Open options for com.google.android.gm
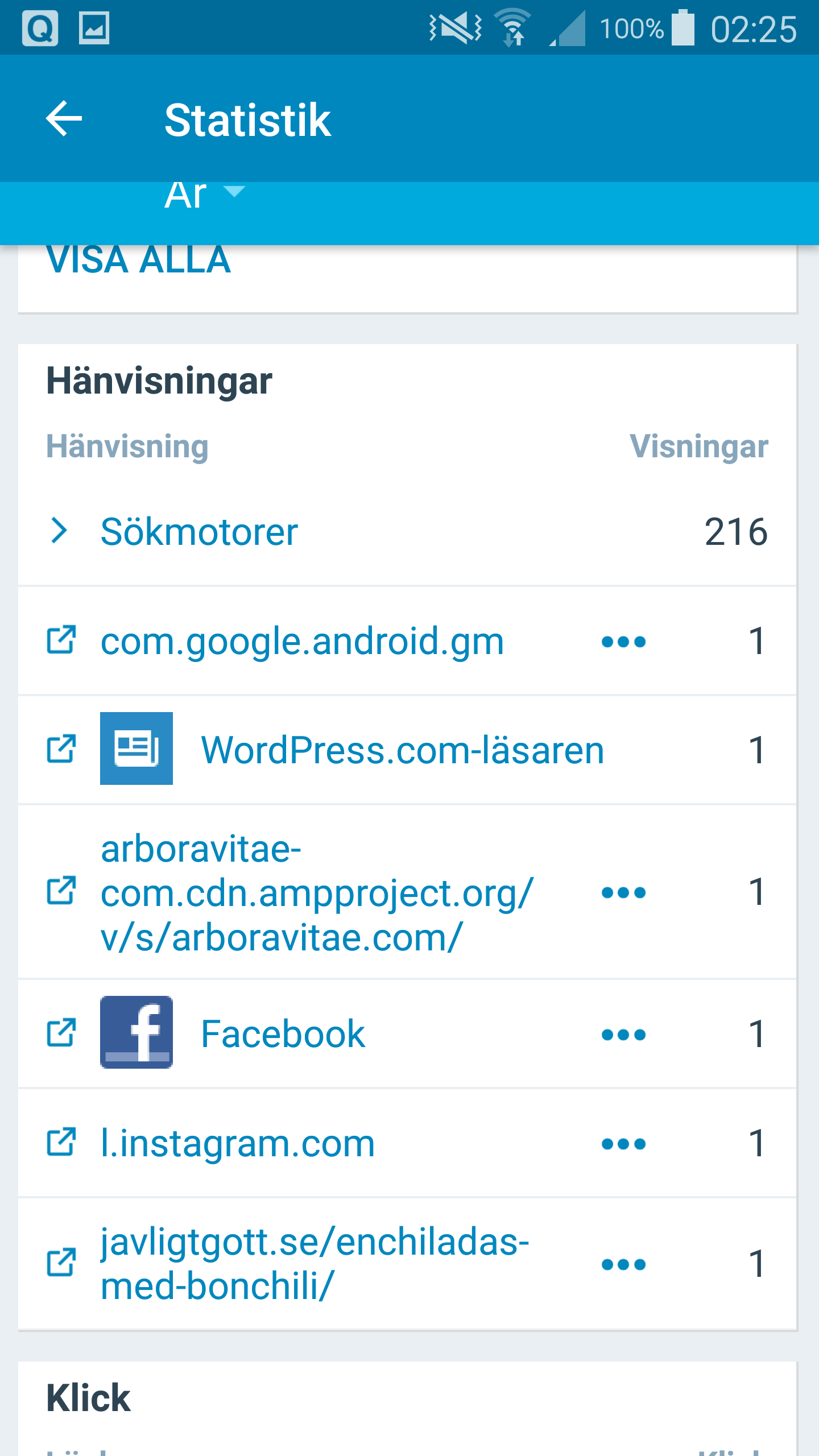The height and width of the screenshot is (1456, 819). coord(623,642)
